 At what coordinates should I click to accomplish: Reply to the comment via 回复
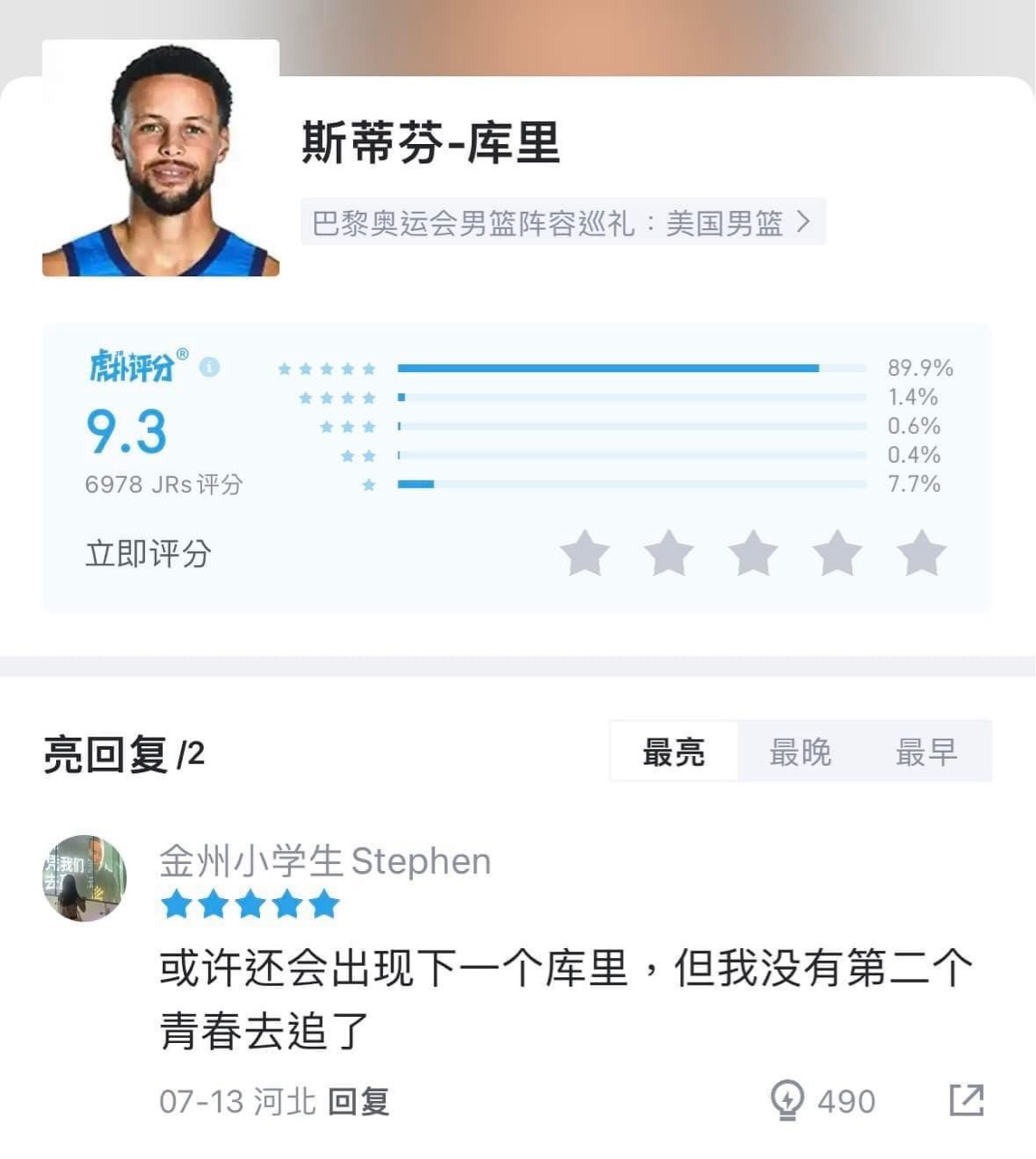click(x=359, y=1101)
